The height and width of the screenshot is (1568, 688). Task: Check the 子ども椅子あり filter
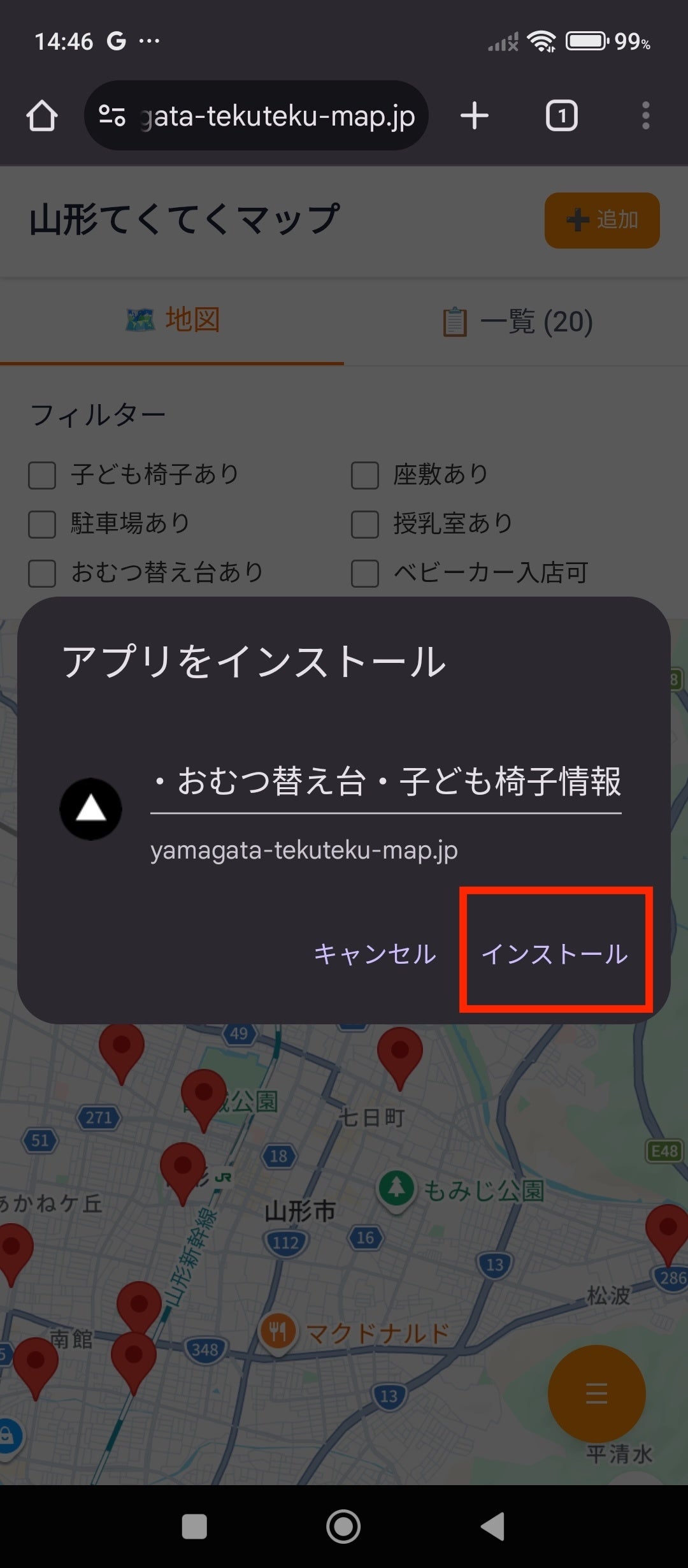(x=42, y=475)
